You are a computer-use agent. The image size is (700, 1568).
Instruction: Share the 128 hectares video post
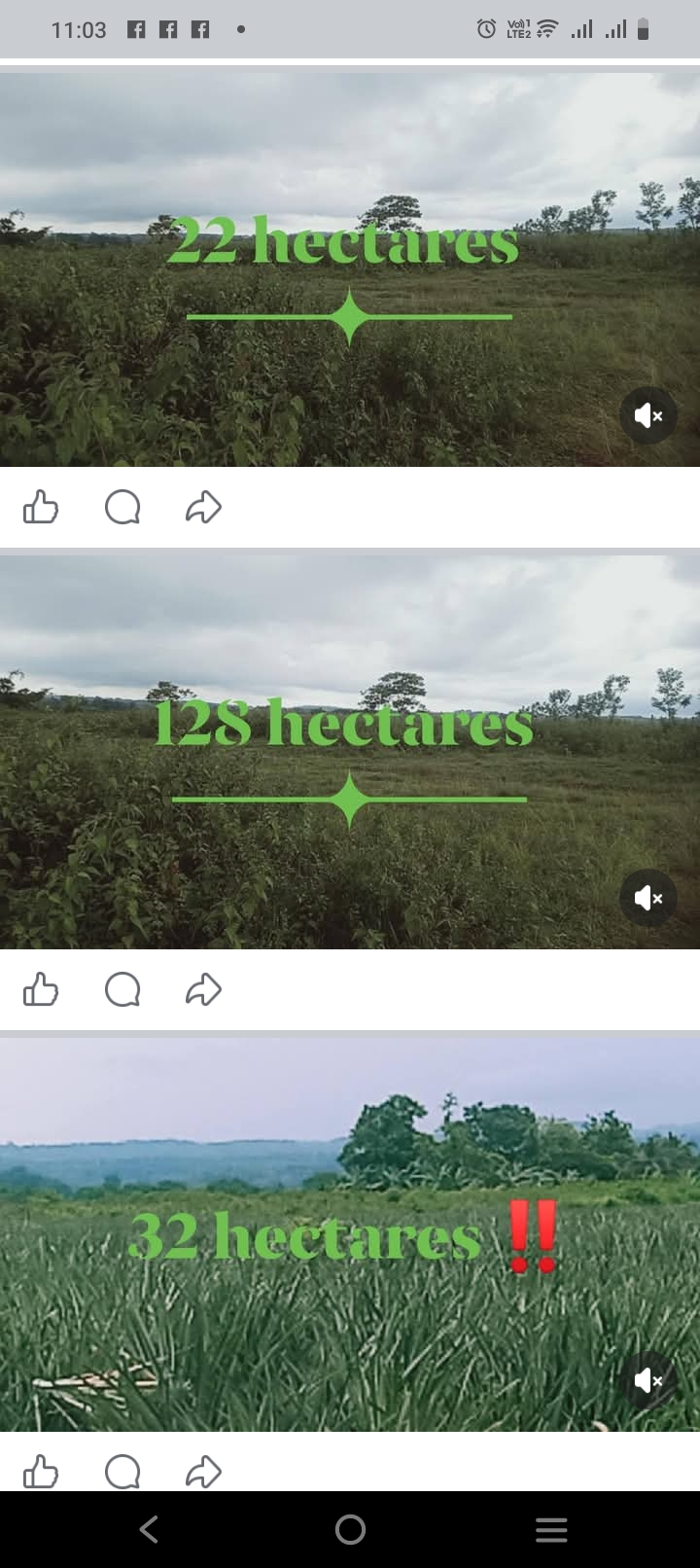(203, 989)
